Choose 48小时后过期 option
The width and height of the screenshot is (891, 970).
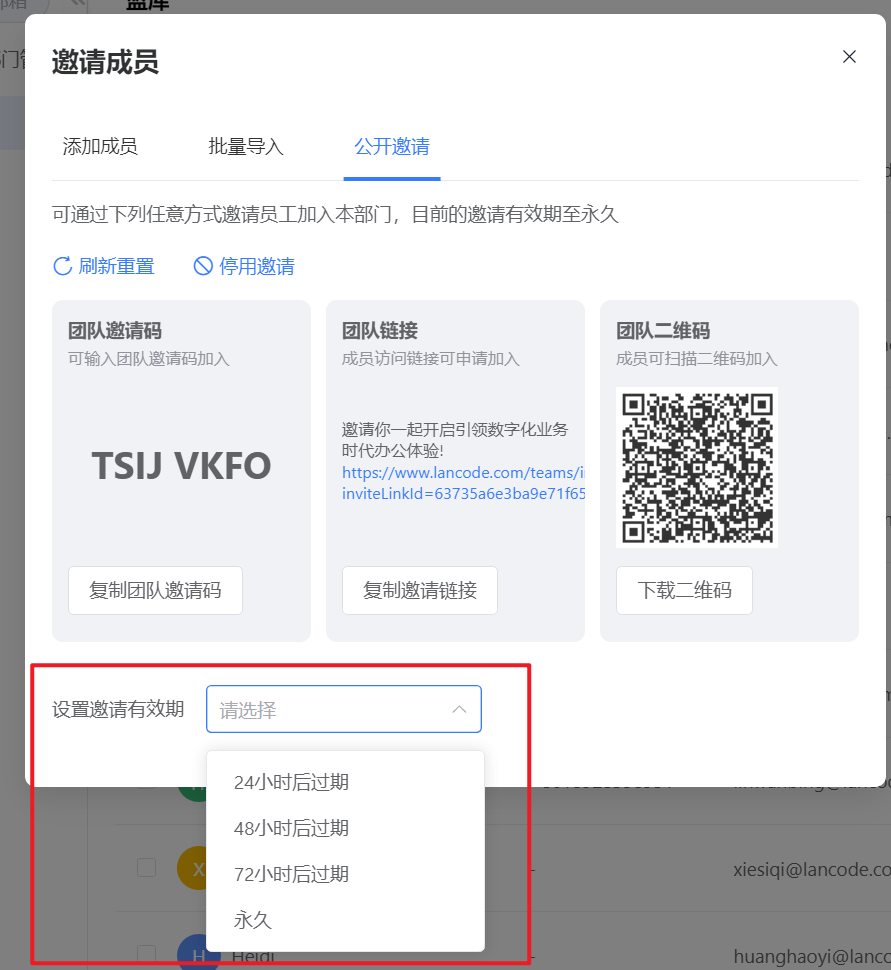(291, 828)
